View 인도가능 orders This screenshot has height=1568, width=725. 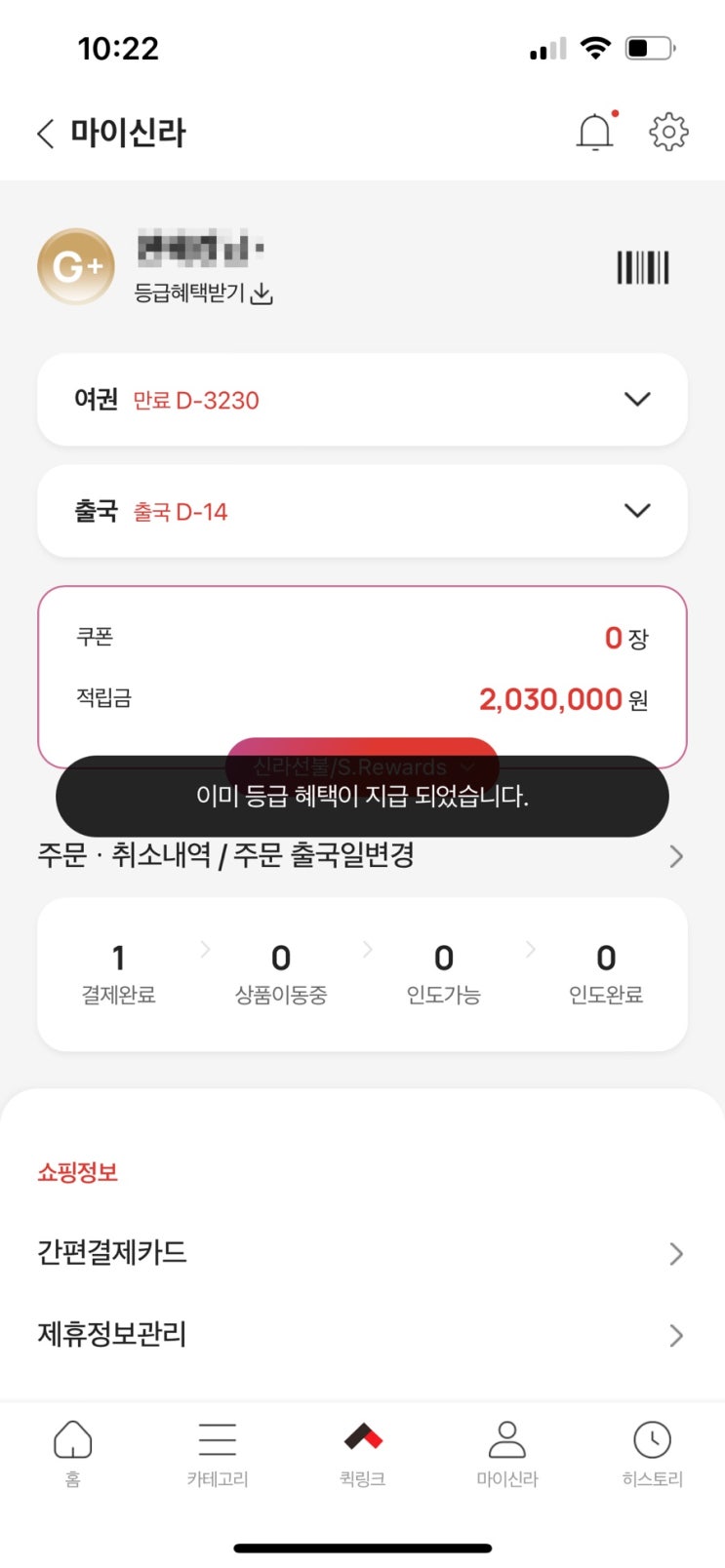[443, 973]
